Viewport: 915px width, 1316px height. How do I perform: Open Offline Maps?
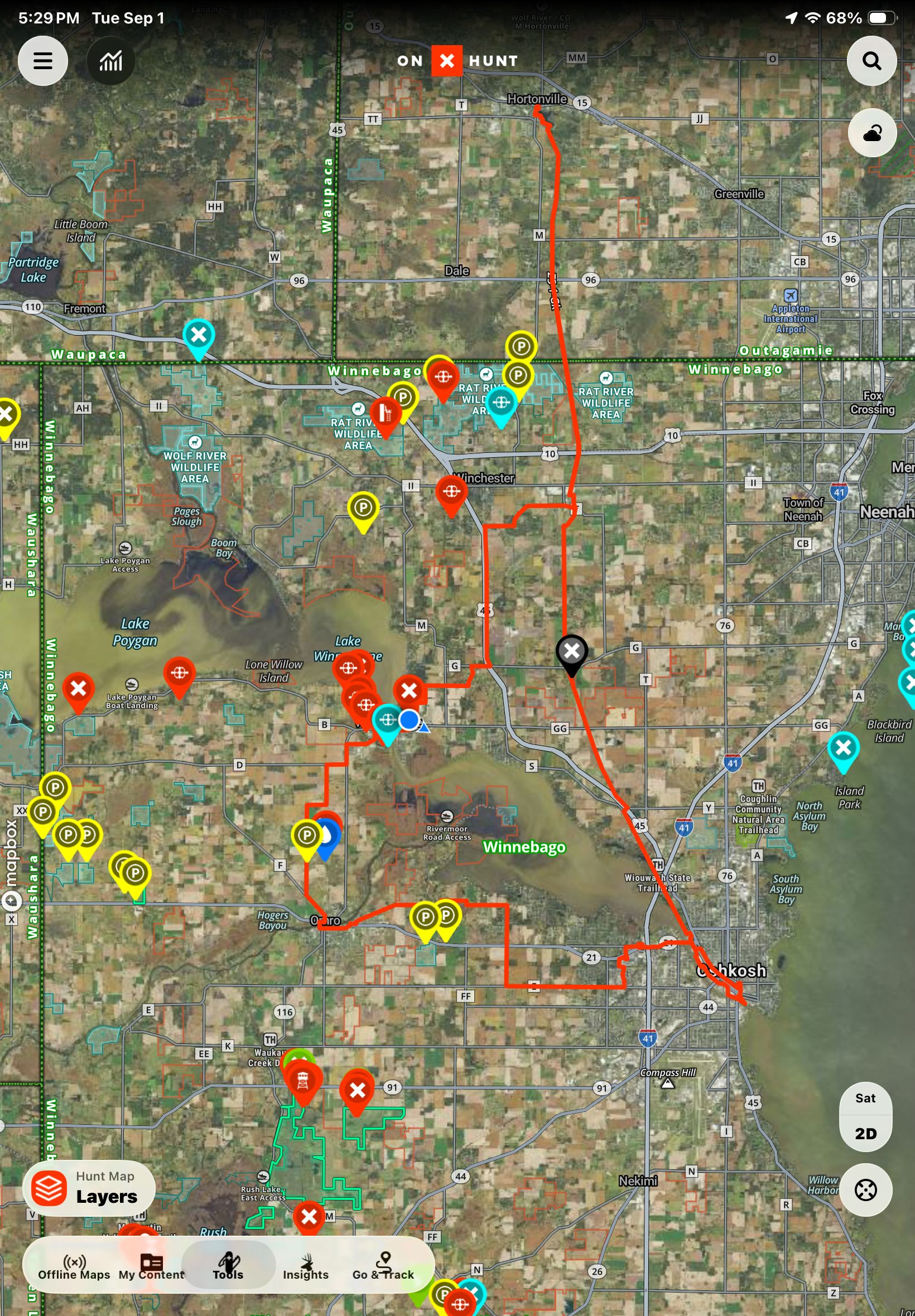(x=74, y=1267)
